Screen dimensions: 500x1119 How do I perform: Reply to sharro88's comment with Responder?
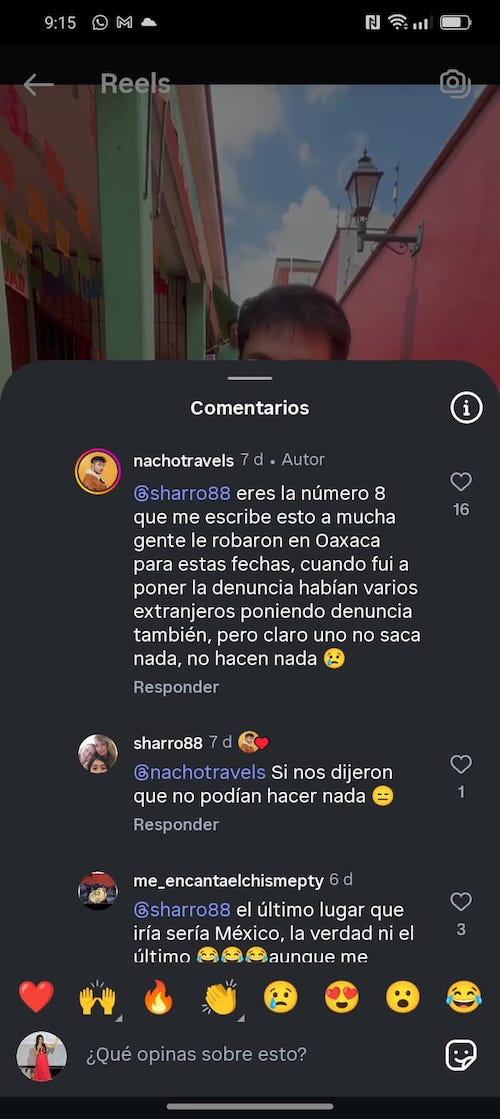[175, 824]
